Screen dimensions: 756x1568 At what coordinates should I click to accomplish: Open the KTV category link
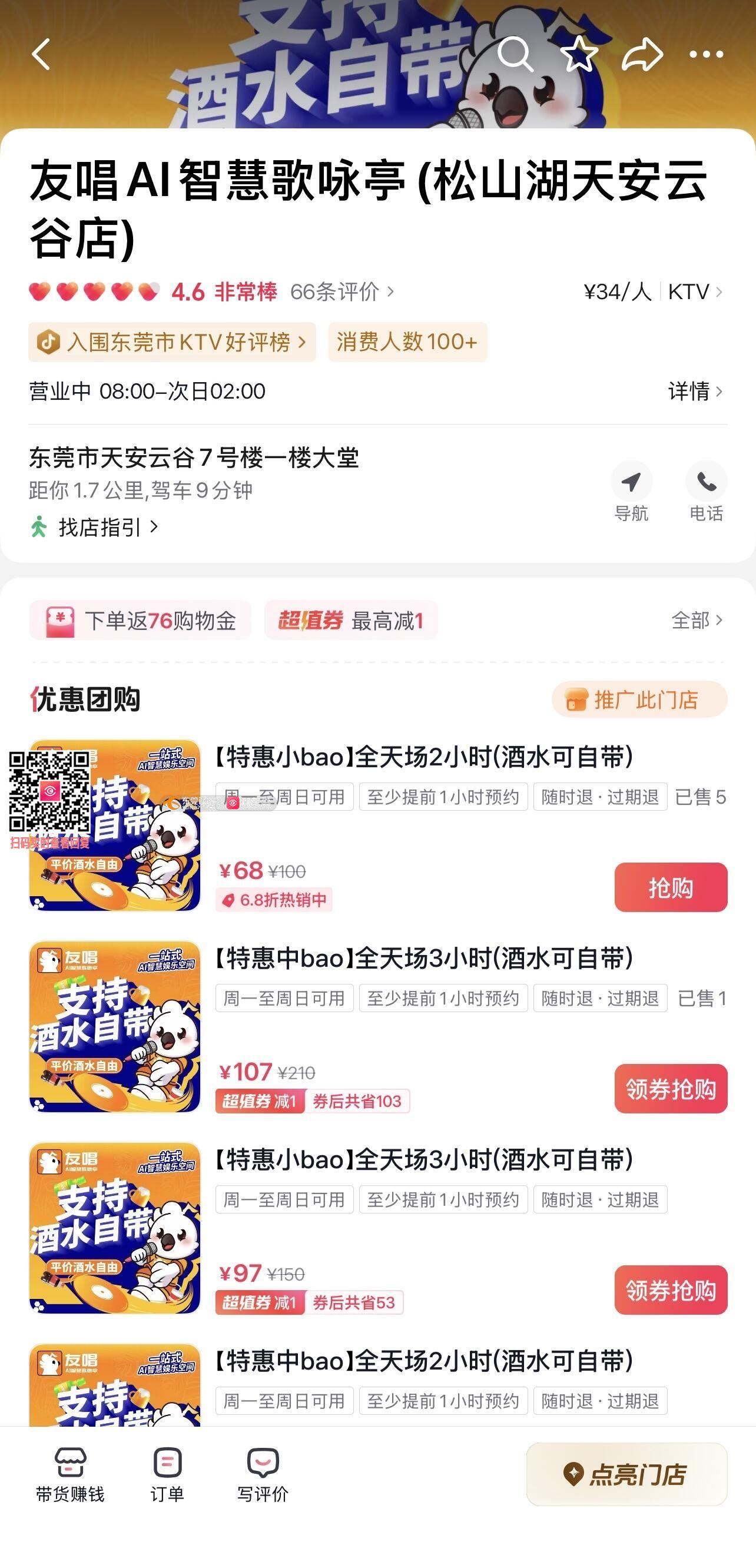click(x=695, y=291)
